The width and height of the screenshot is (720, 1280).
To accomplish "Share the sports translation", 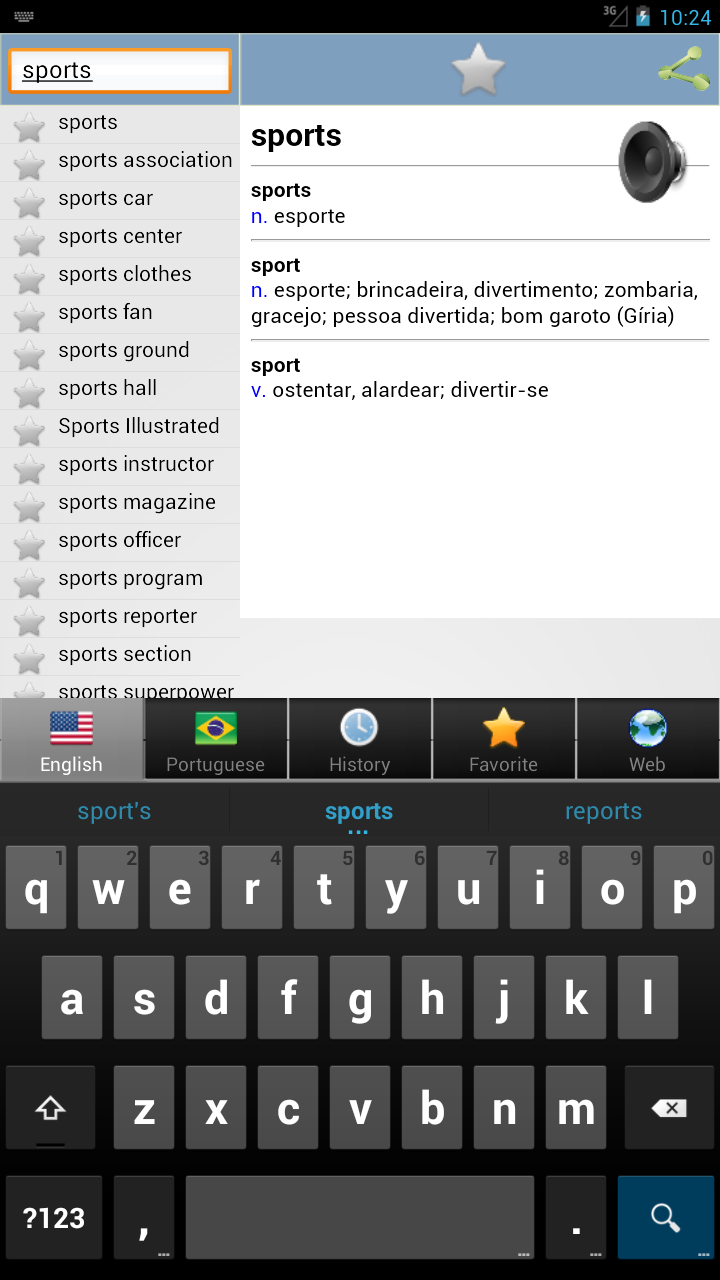I will [684, 69].
